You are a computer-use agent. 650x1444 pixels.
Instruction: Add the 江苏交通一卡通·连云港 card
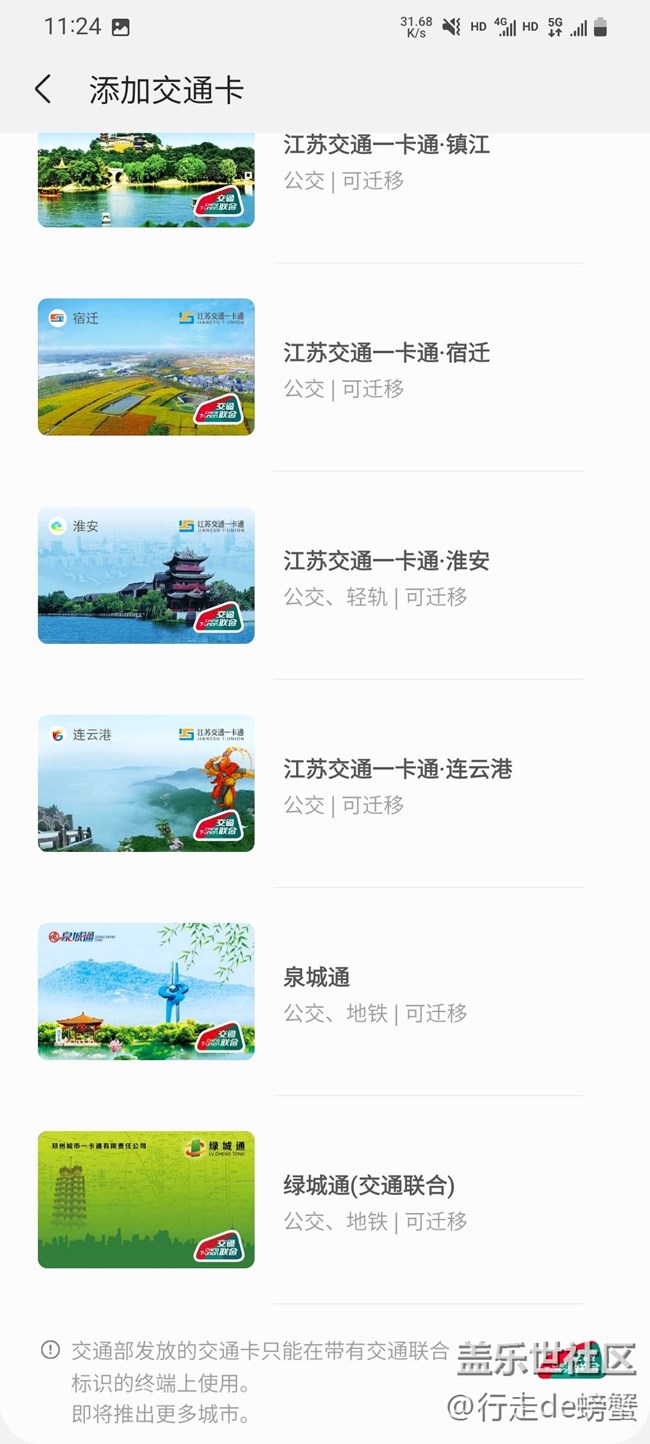397,784
